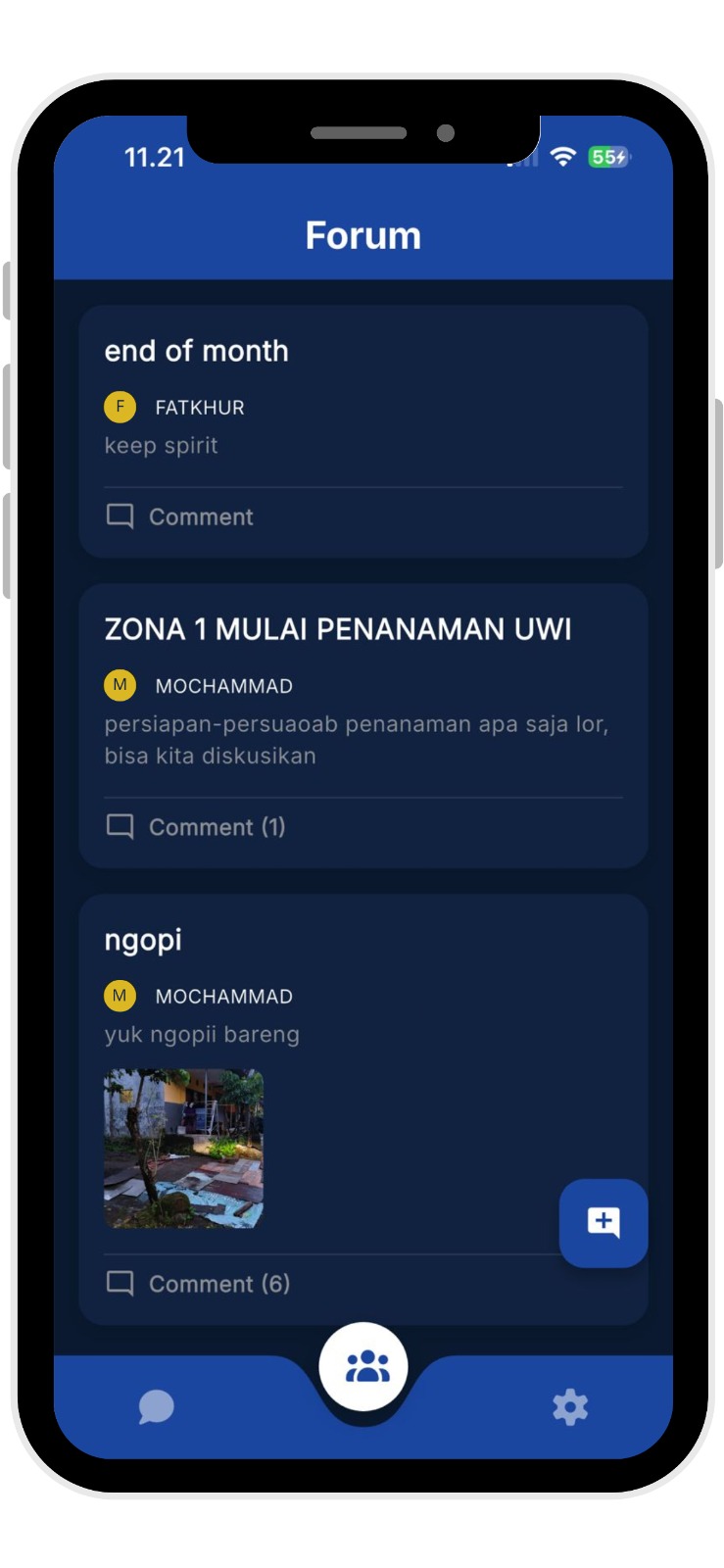
Task: Open the "ngopi" forum post
Action: 143,940
